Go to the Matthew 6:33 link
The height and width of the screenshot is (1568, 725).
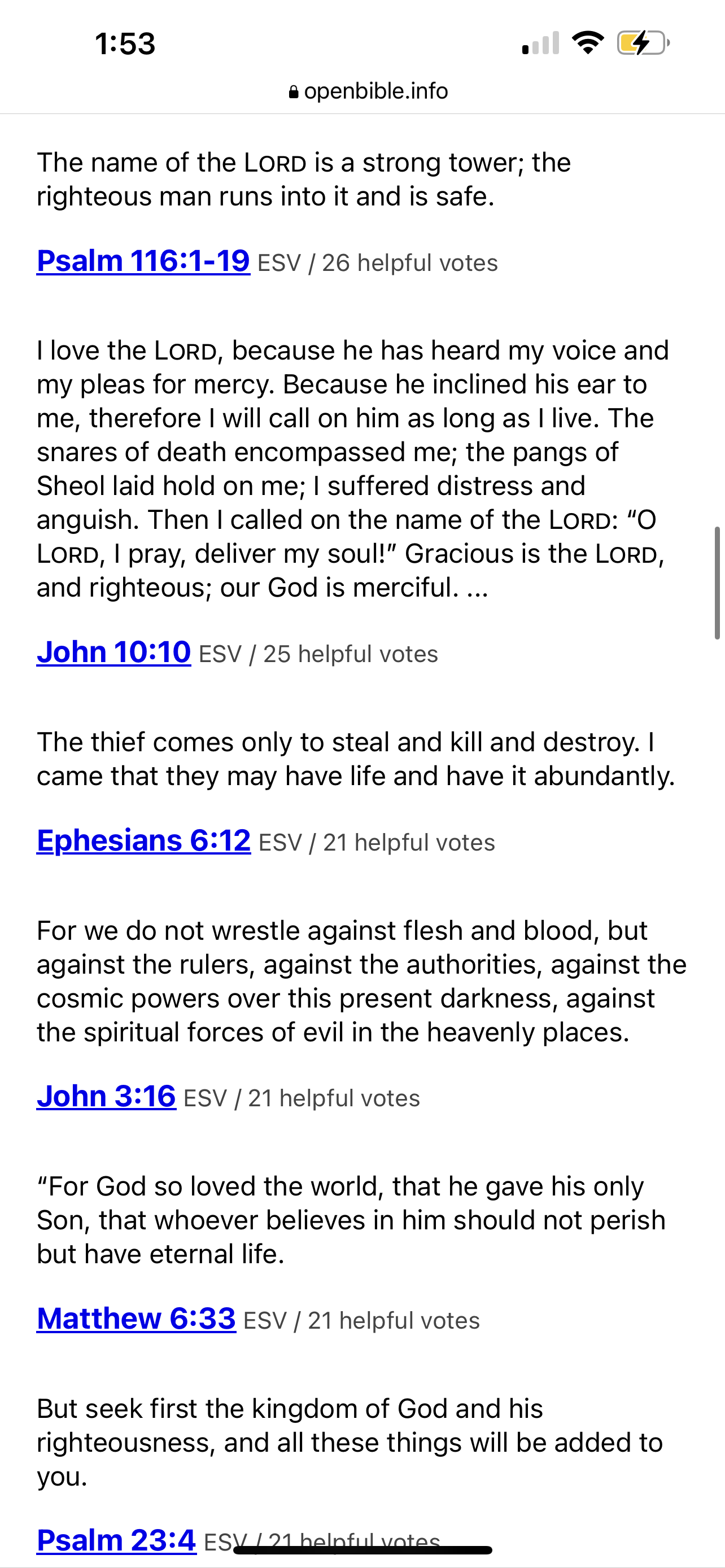point(136,1319)
